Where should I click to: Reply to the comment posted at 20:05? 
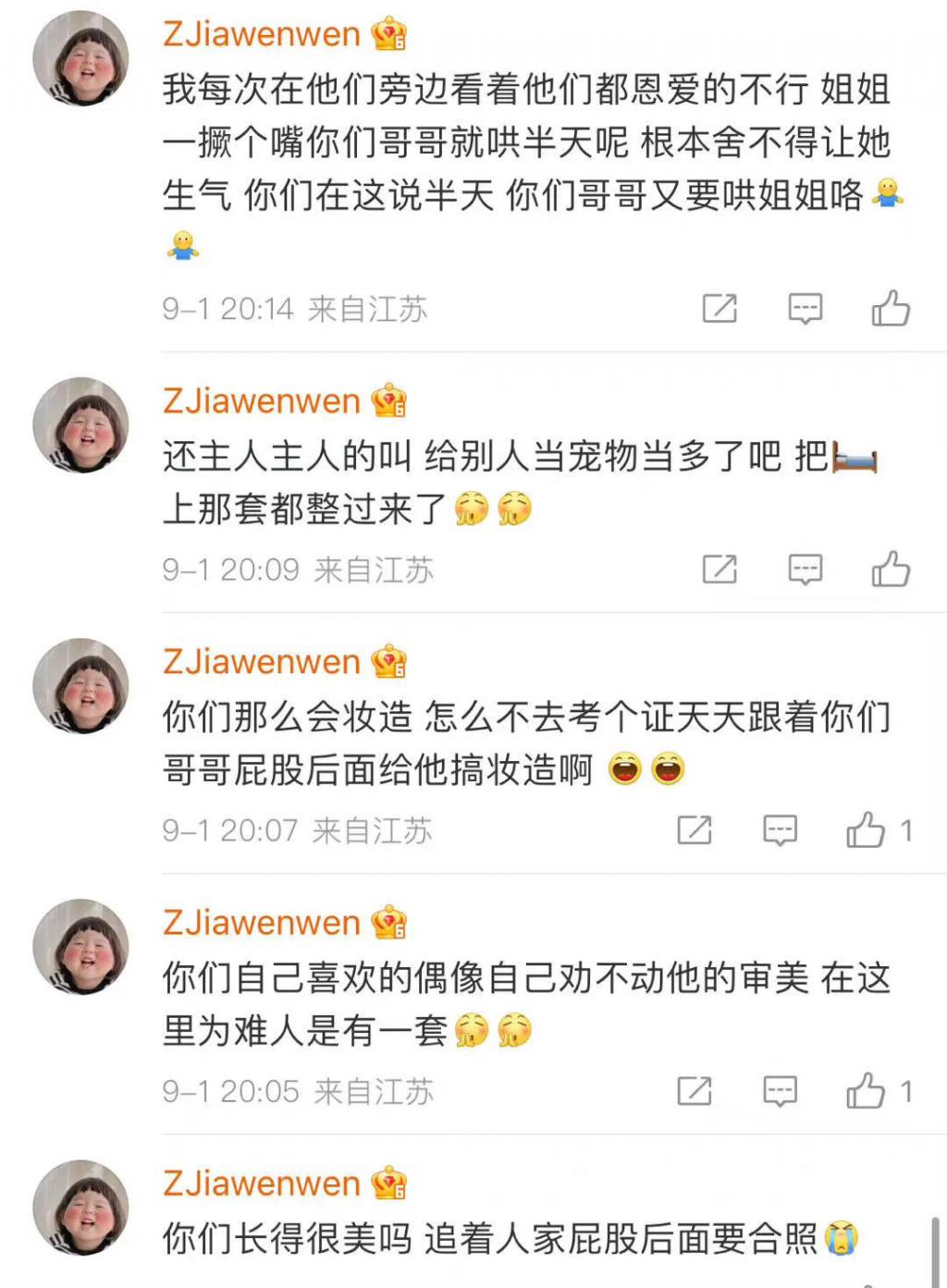click(780, 1091)
